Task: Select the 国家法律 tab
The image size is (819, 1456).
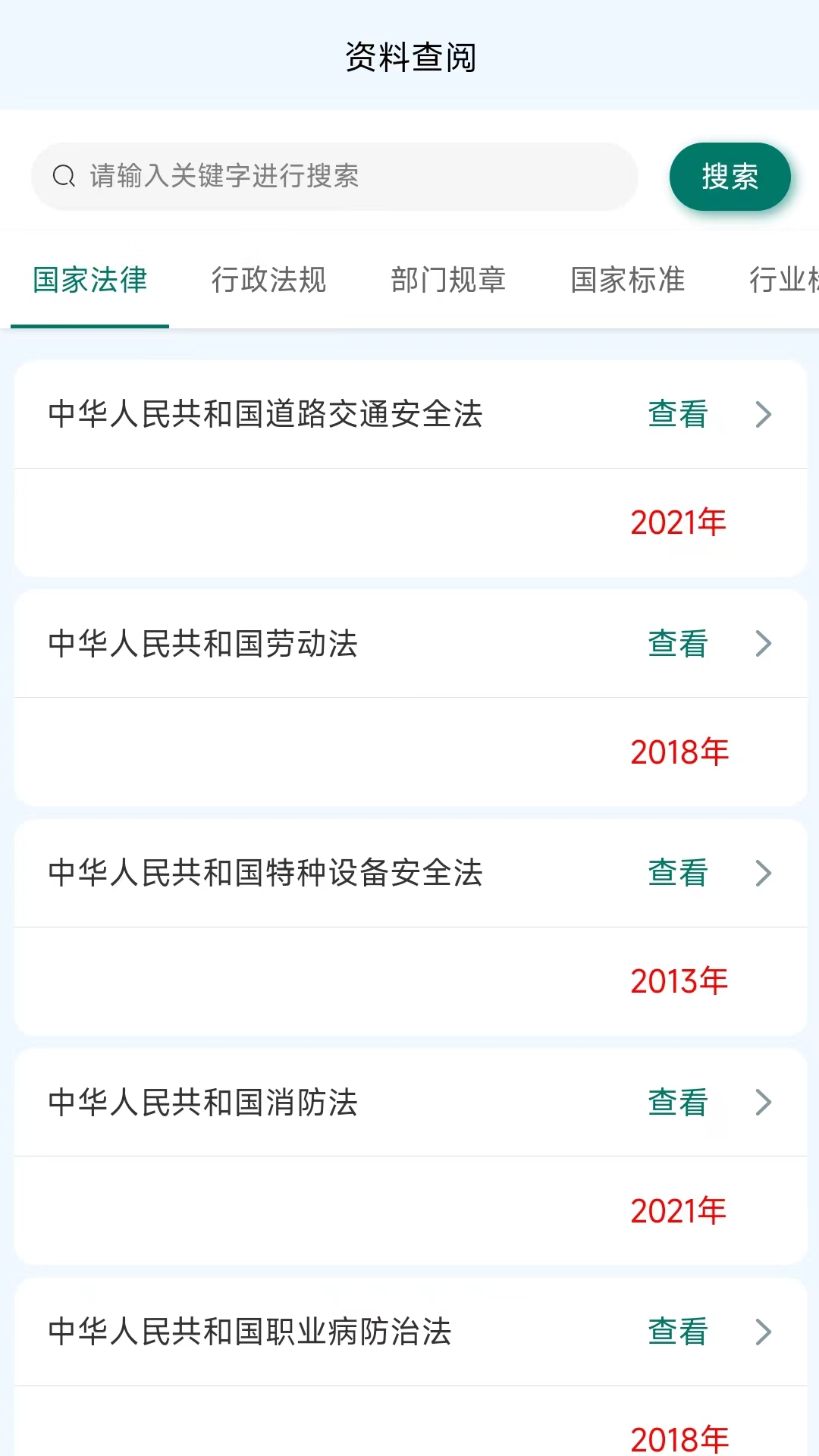Action: (x=90, y=280)
